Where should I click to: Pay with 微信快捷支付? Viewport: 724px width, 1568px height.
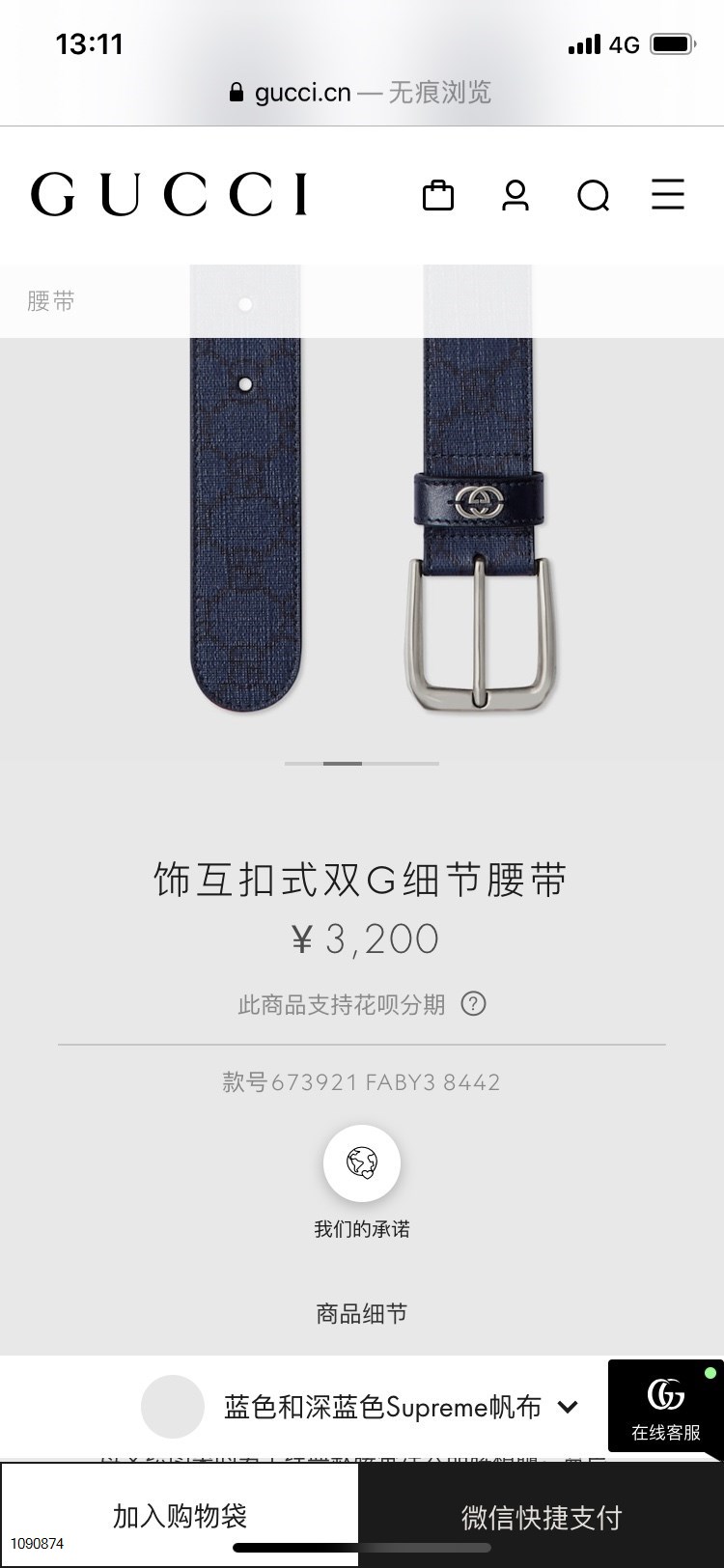tap(541, 1516)
